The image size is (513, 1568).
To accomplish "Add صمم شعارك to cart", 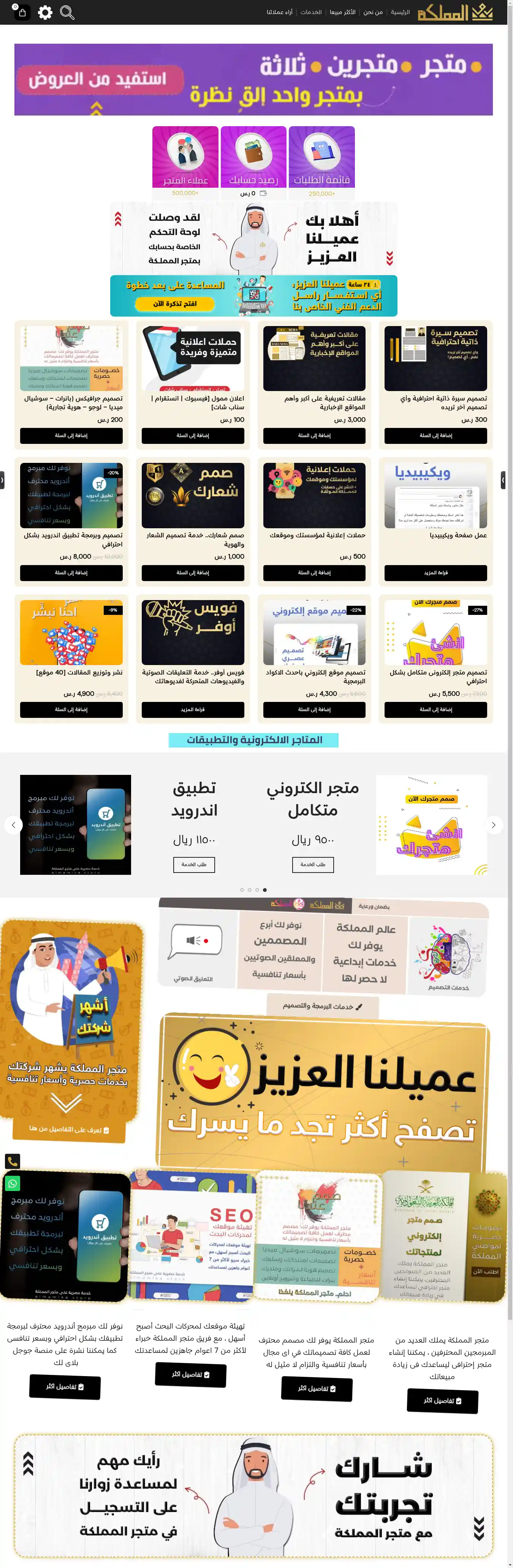I will [193, 573].
